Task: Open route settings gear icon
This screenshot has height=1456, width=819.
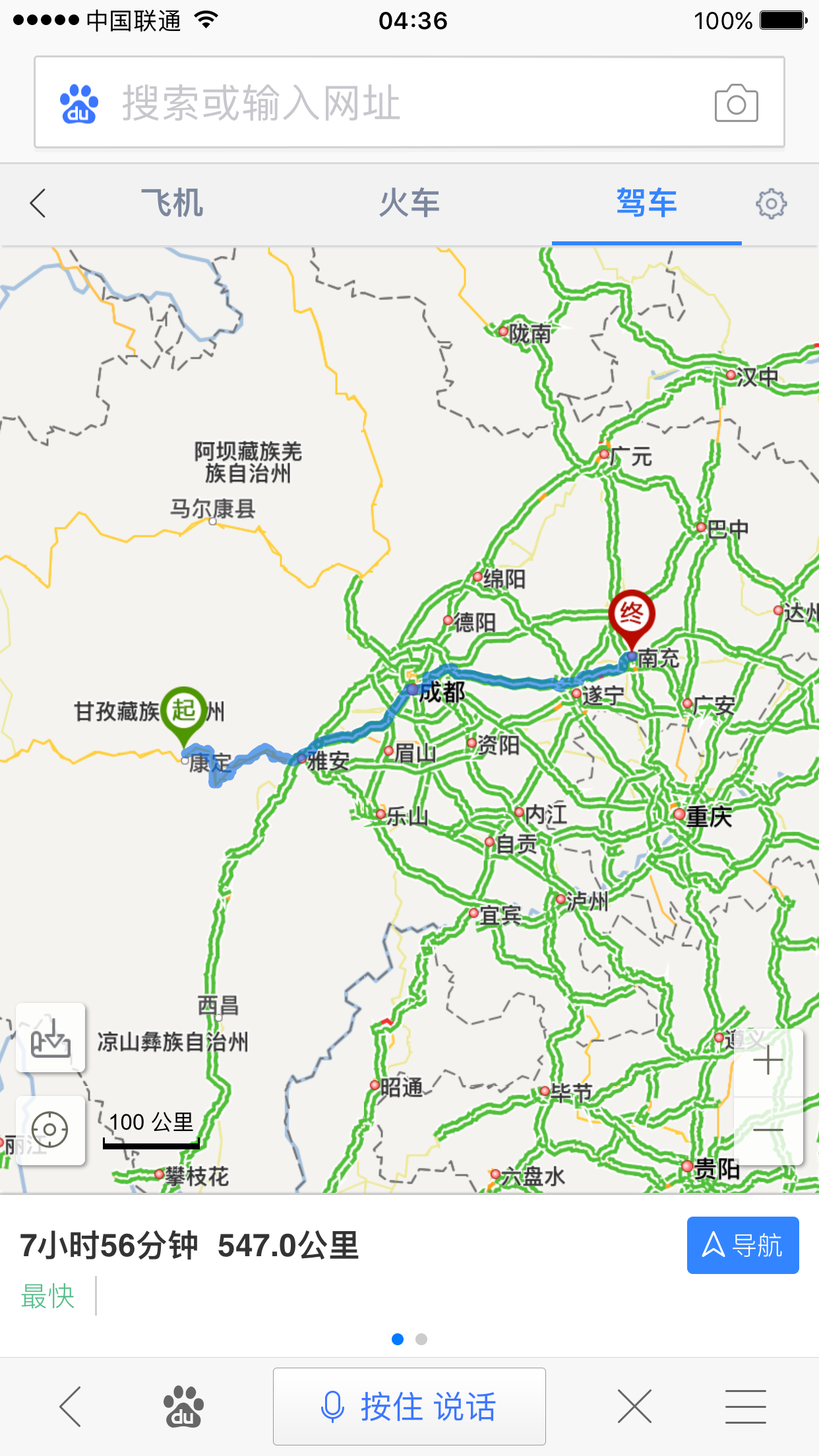Action: tap(771, 204)
